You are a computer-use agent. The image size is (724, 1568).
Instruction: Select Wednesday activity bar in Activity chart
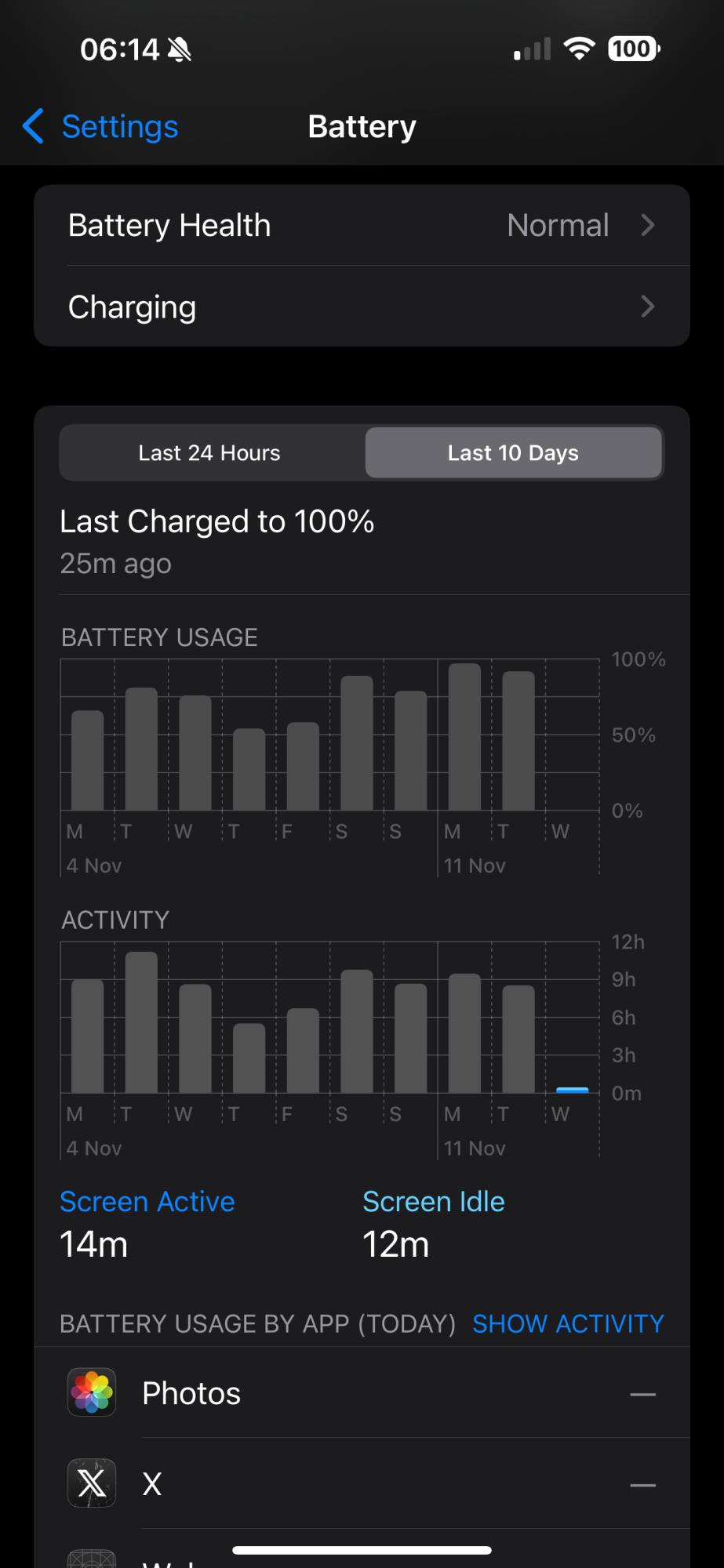573,1090
